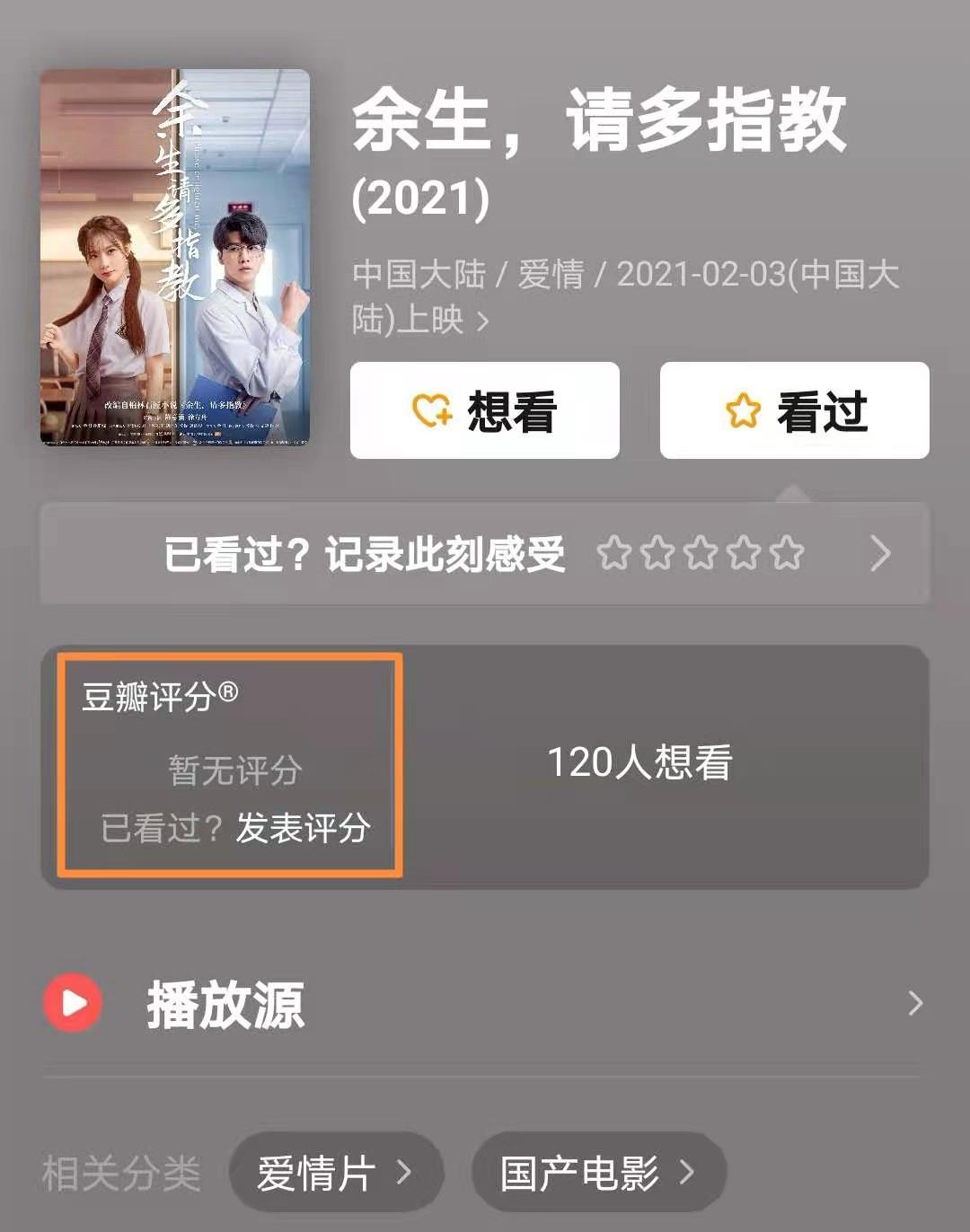Mark the movie as 看过 (watched)
Screen dimensions: 970x1232
794,410
